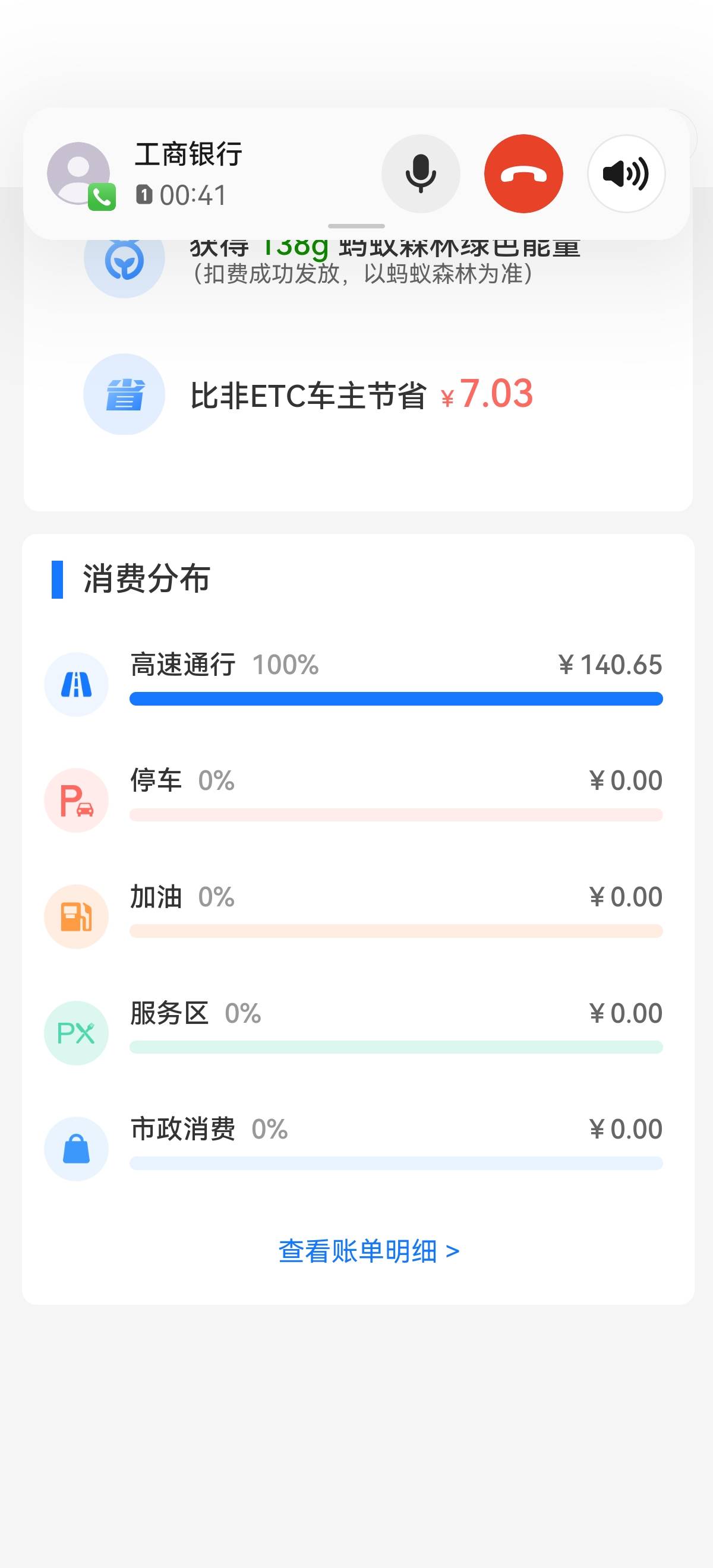Hang up the 工商银行 call
Viewport: 713px width, 1568px height.
pos(523,173)
